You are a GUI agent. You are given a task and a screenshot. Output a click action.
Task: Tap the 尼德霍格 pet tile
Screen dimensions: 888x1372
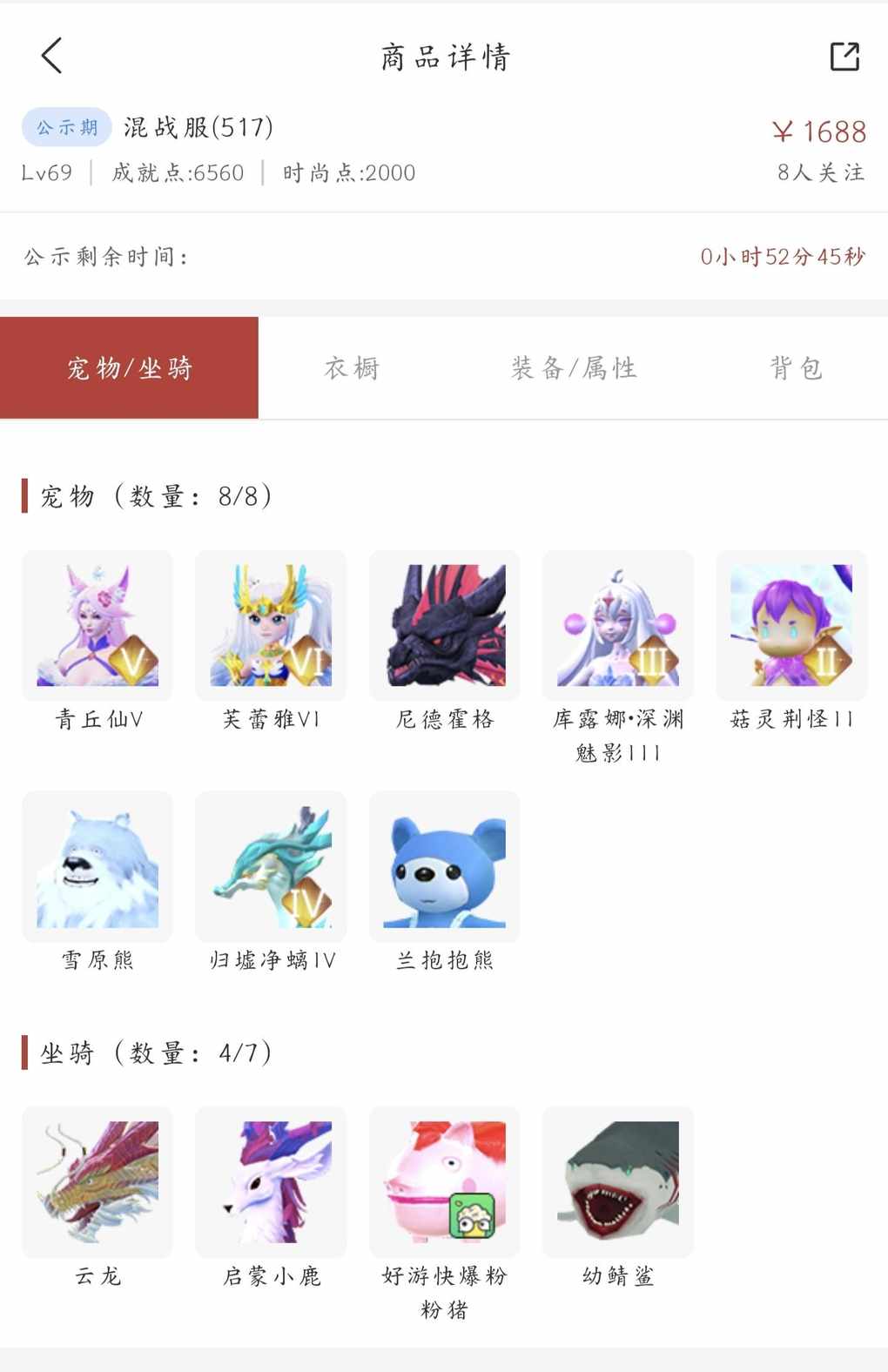pos(445,626)
